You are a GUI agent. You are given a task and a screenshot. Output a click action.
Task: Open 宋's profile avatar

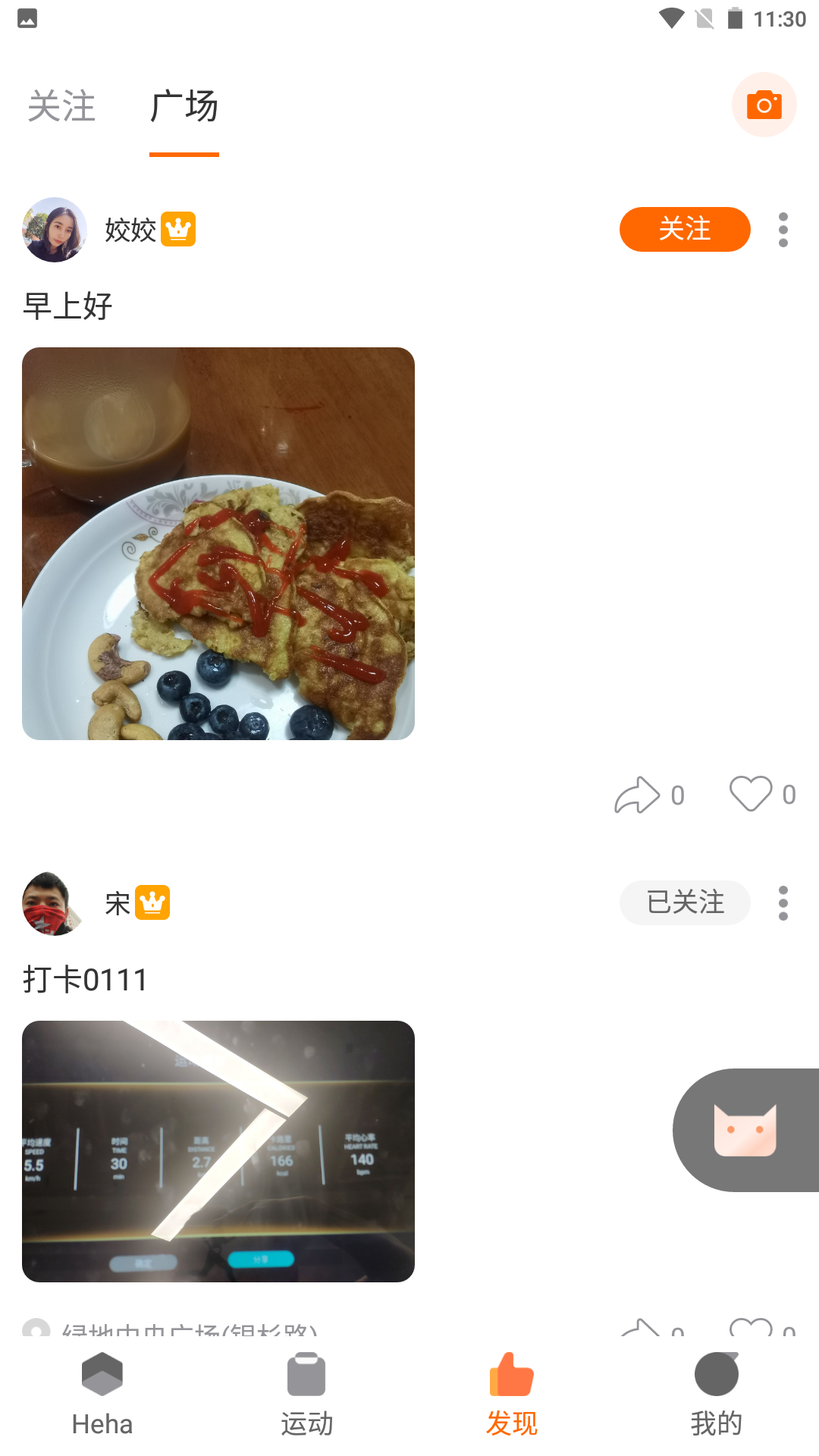[x=53, y=903]
